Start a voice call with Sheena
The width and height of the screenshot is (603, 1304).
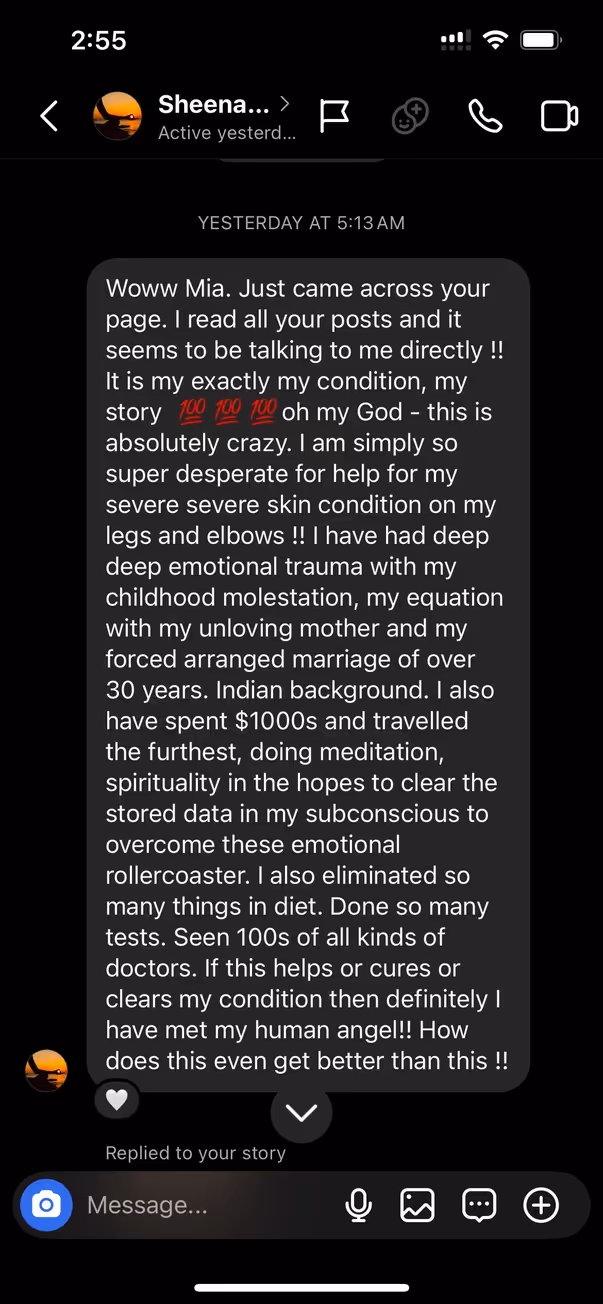485,116
